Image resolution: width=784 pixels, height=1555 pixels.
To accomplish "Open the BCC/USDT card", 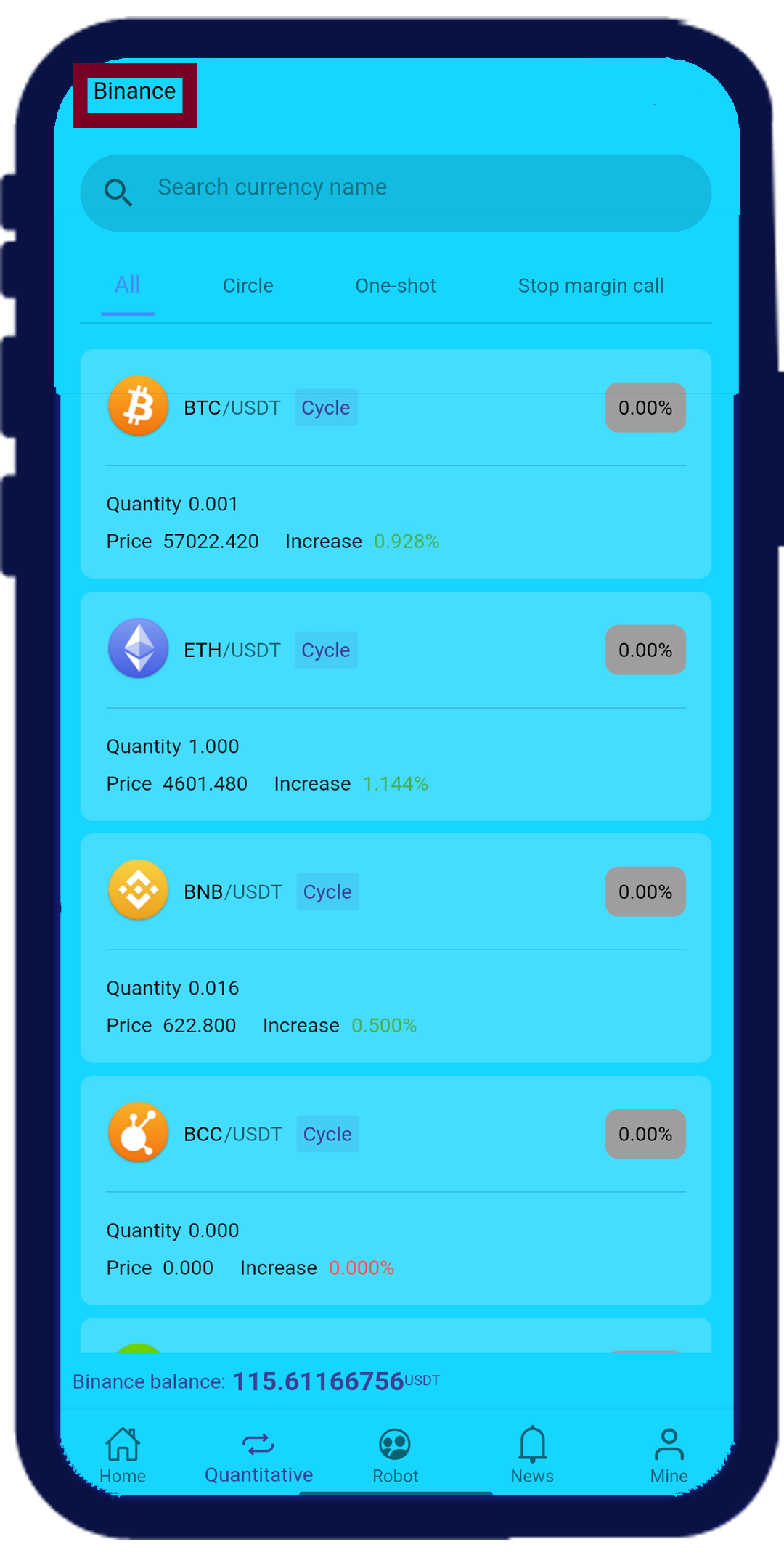I will [x=396, y=1191].
